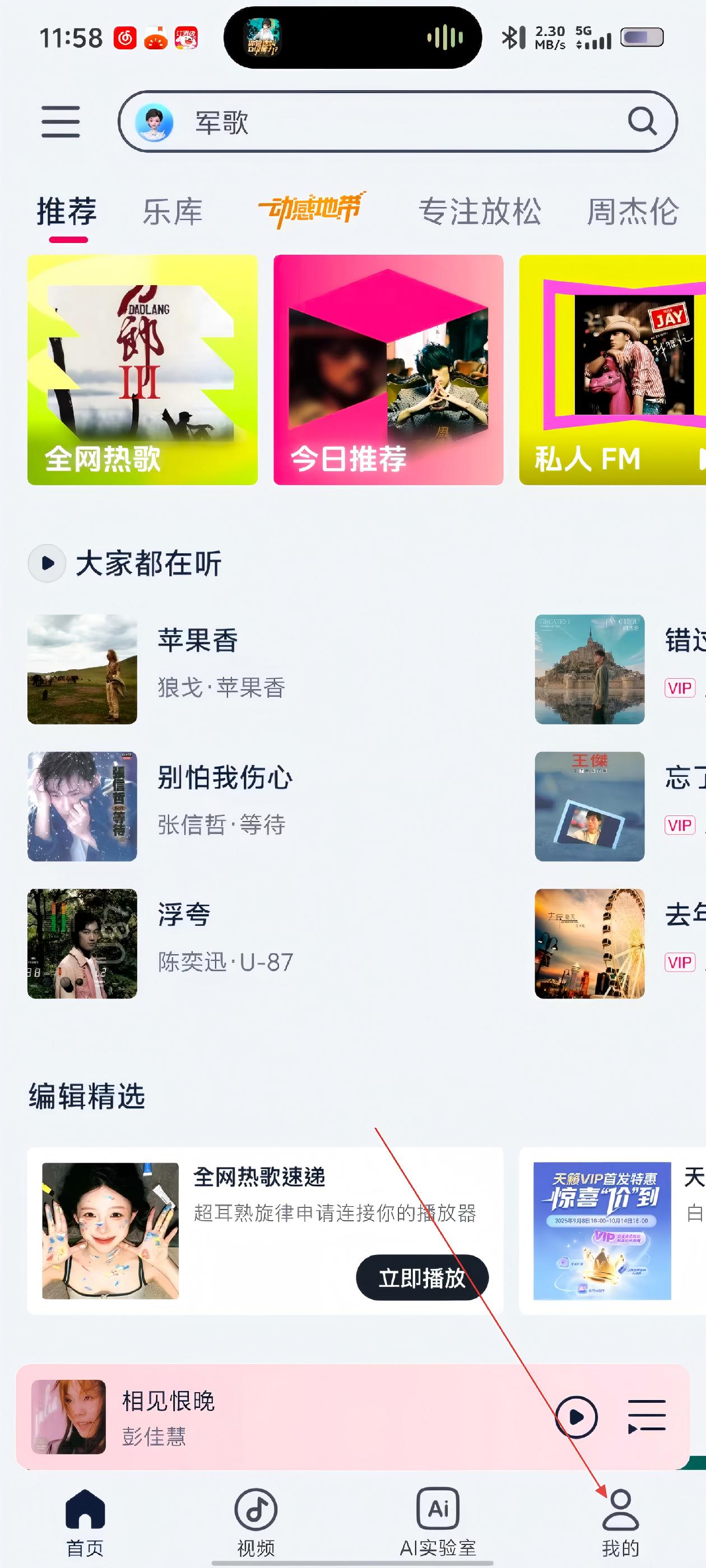Screen dimensions: 706x1568
Task: Tap 立即播放 on 全网热歌速递
Action: [x=421, y=1278]
